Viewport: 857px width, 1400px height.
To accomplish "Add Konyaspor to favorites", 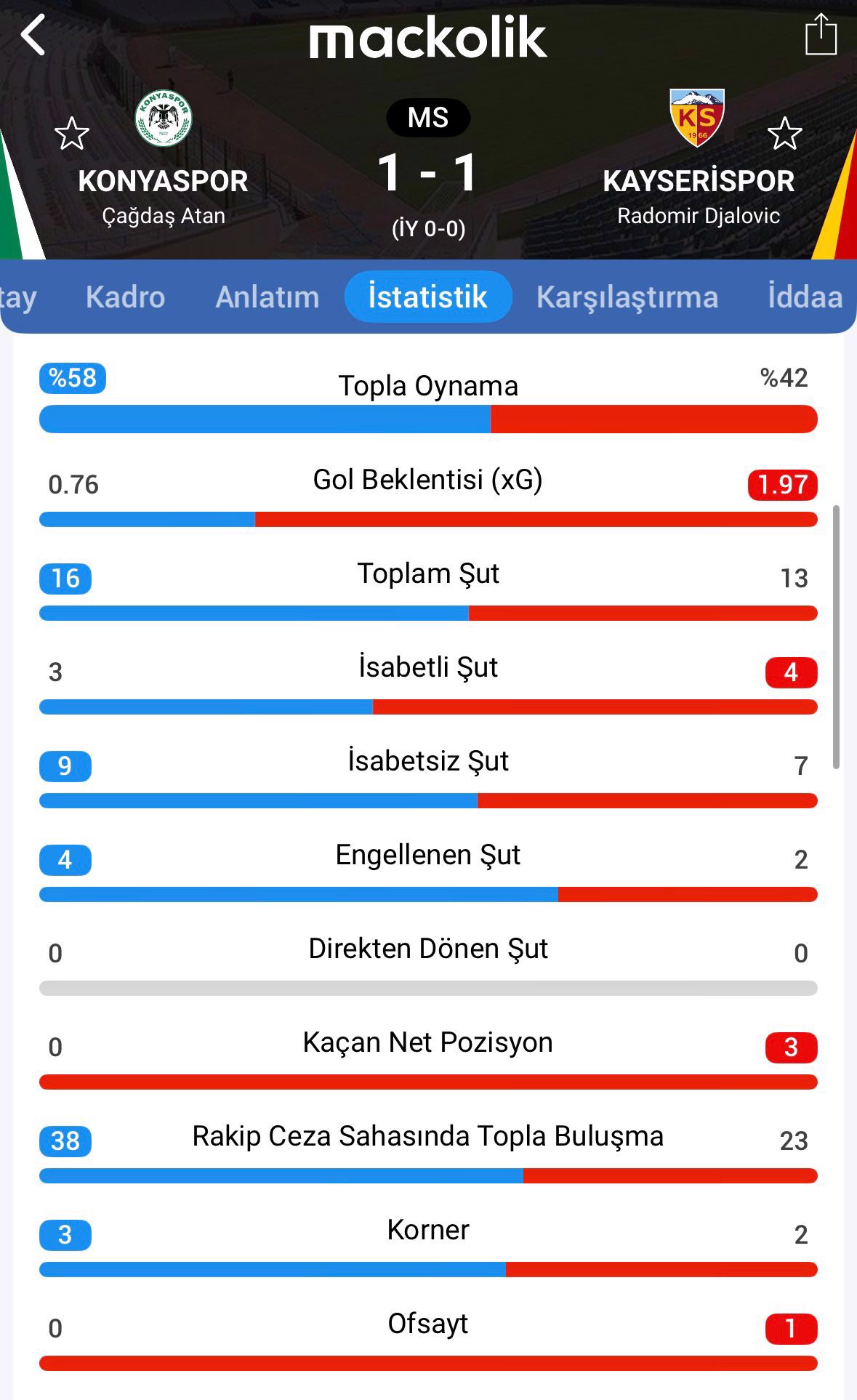I will tap(71, 134).
